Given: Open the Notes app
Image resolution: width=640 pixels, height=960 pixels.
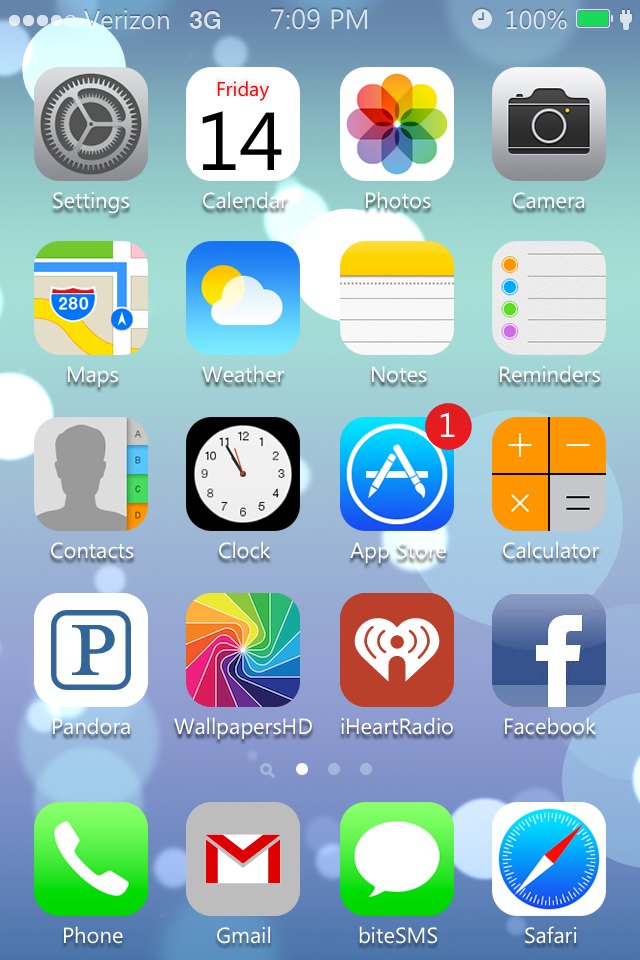Looking at the screenshot, I should (x=397, y=298).
